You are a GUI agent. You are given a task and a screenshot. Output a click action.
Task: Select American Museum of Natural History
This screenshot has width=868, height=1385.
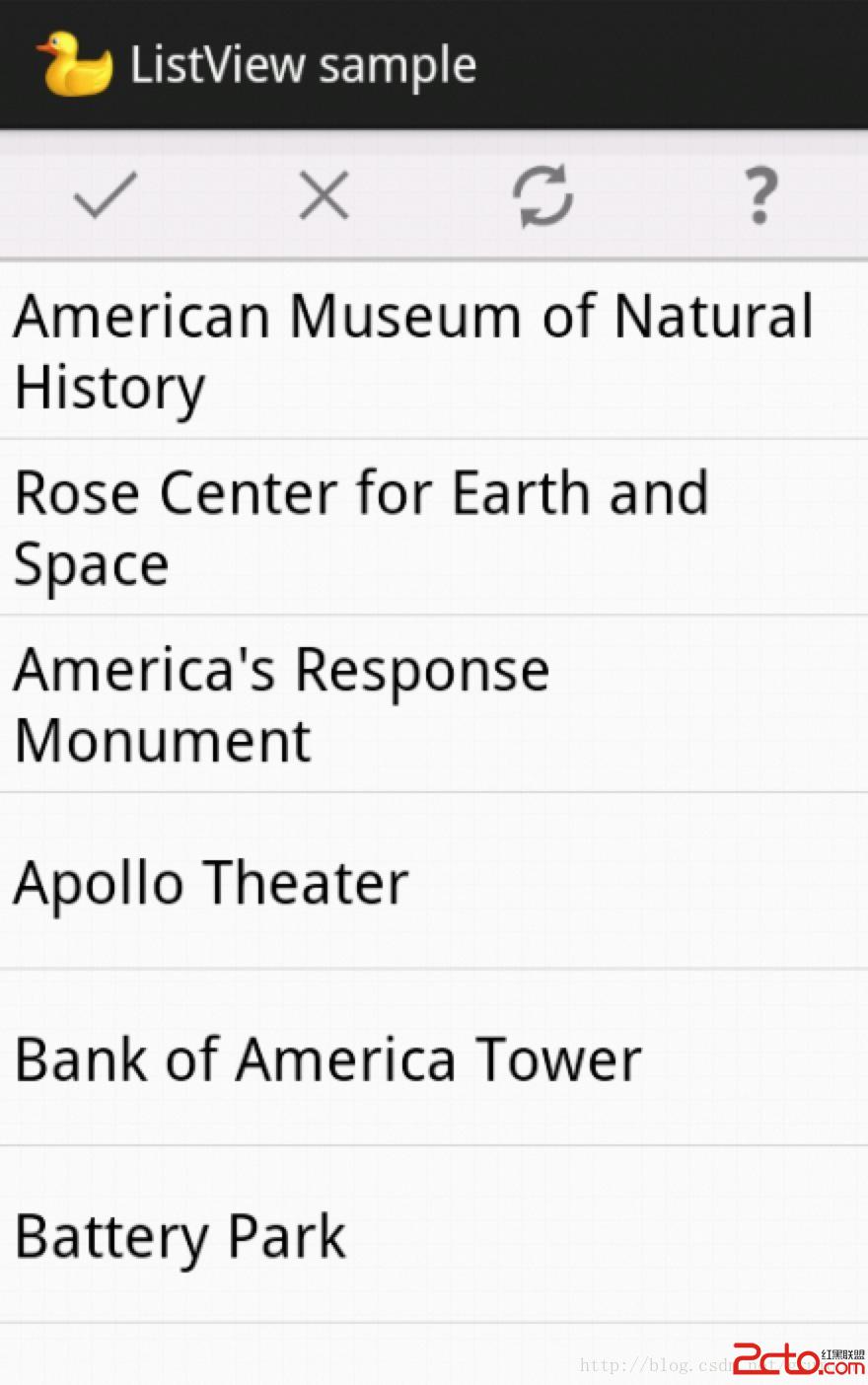tap(414, 351)
